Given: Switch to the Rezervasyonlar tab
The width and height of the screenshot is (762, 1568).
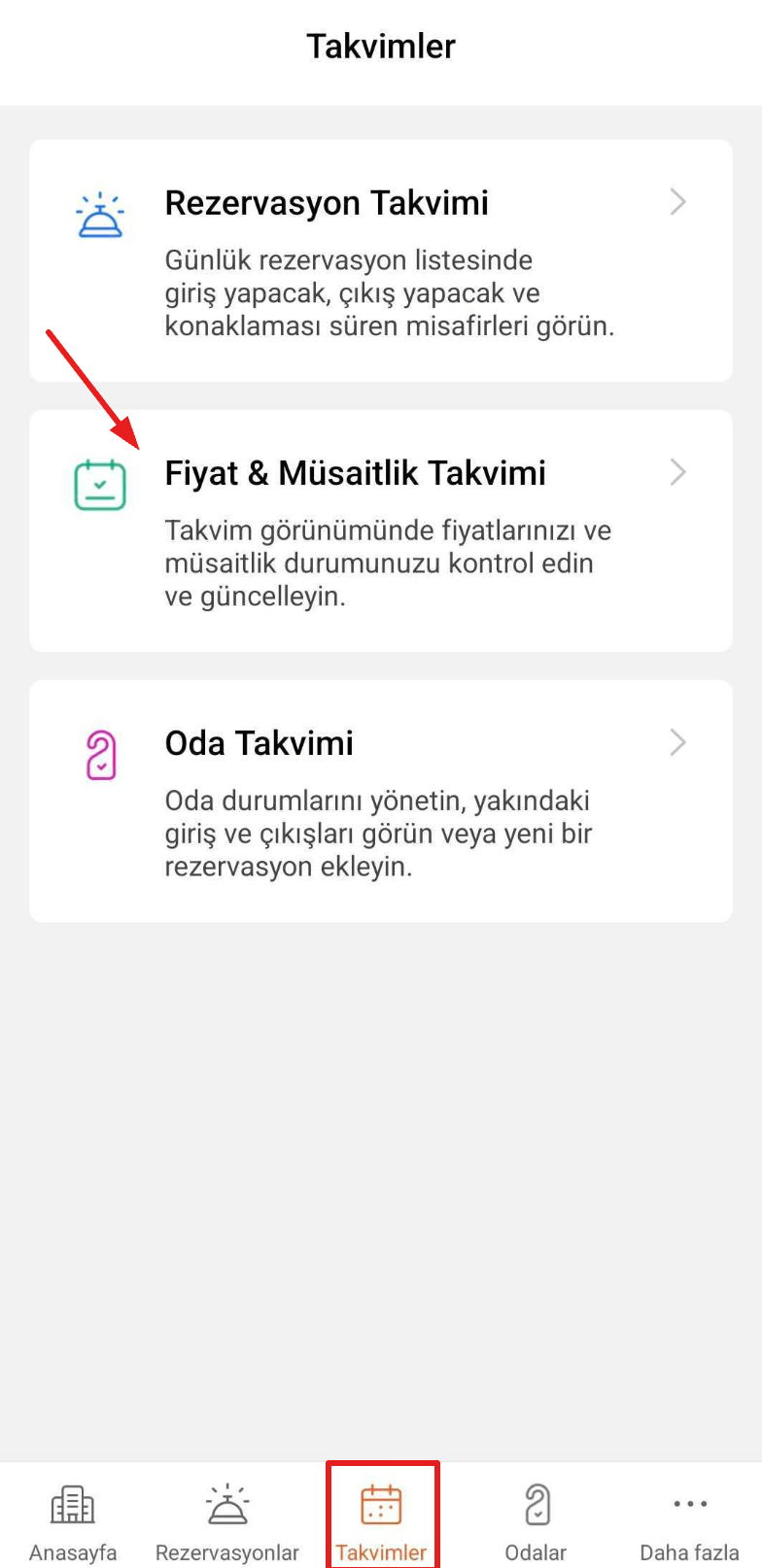Looking at the screenshot, I should [227, 1521].
